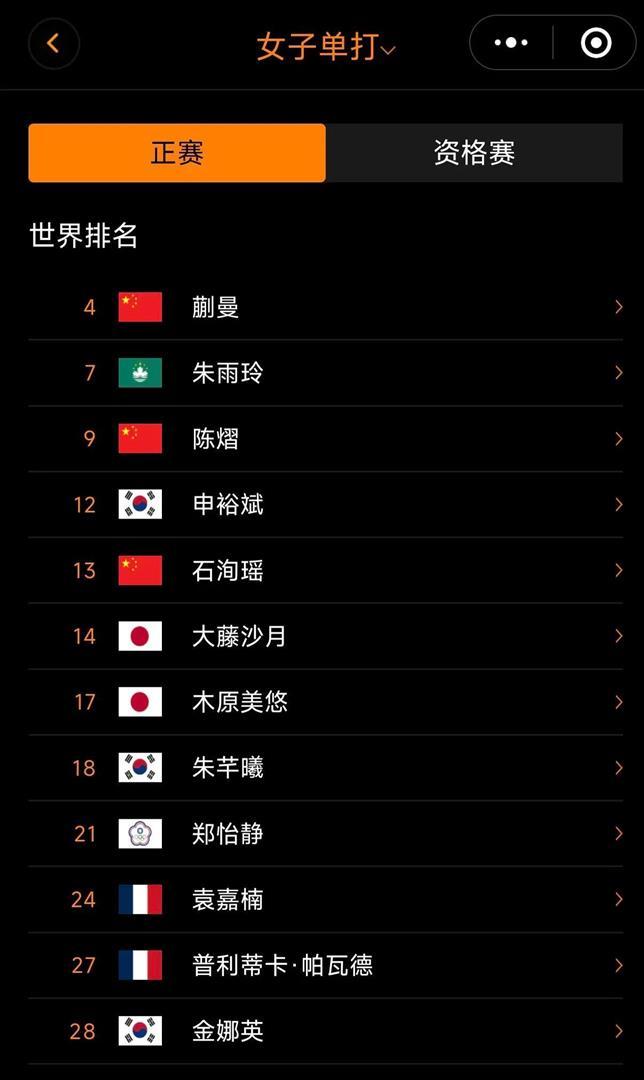Open the mini program three-dot menu
Image resolution: width=644 pixels, height=1080 pixels.
pyautogui.click(x=511, y=43)
